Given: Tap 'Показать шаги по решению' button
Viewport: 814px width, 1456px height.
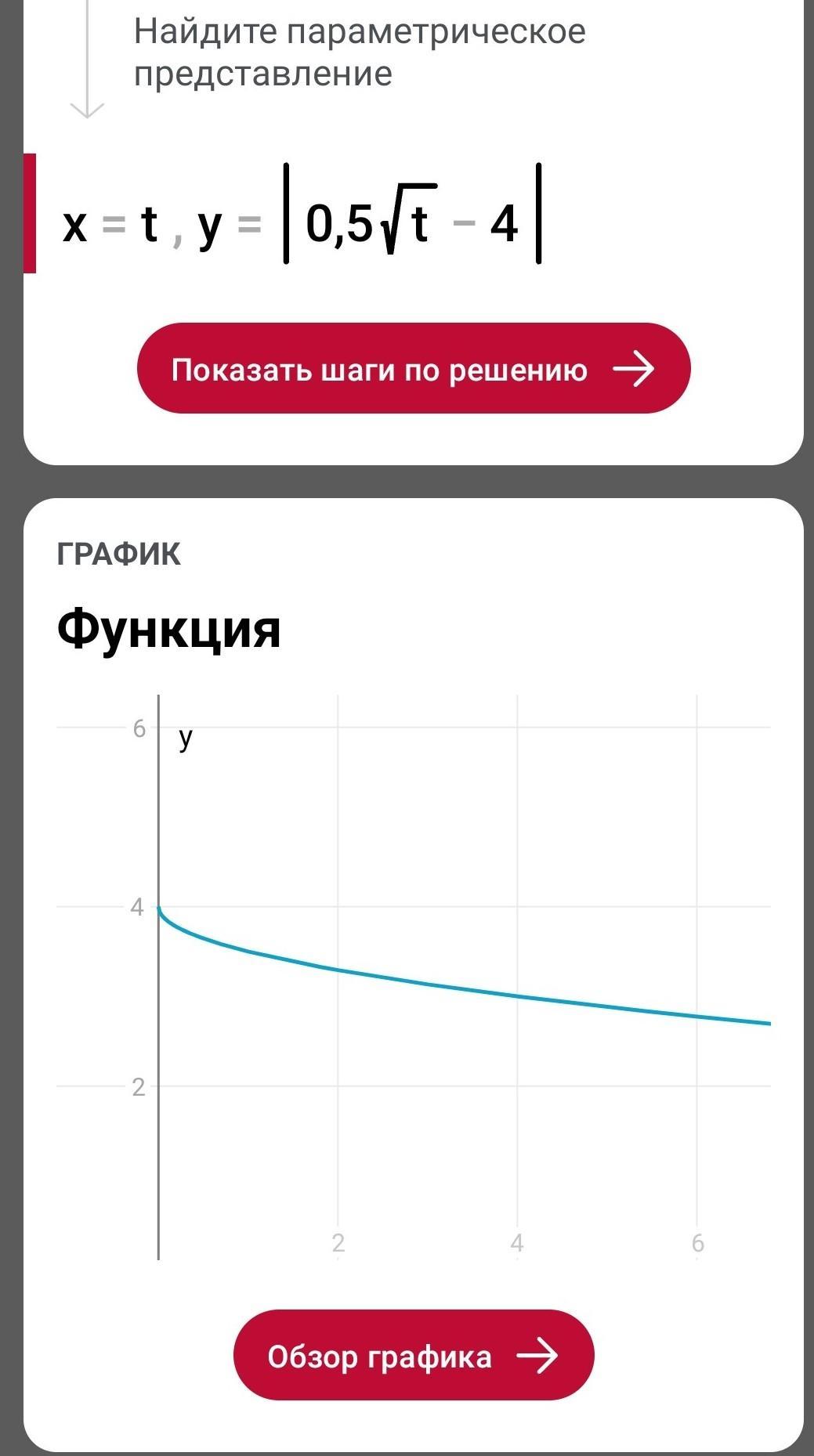Looking at the screenshot, I should pyautogui.click(x=413, y=369).
